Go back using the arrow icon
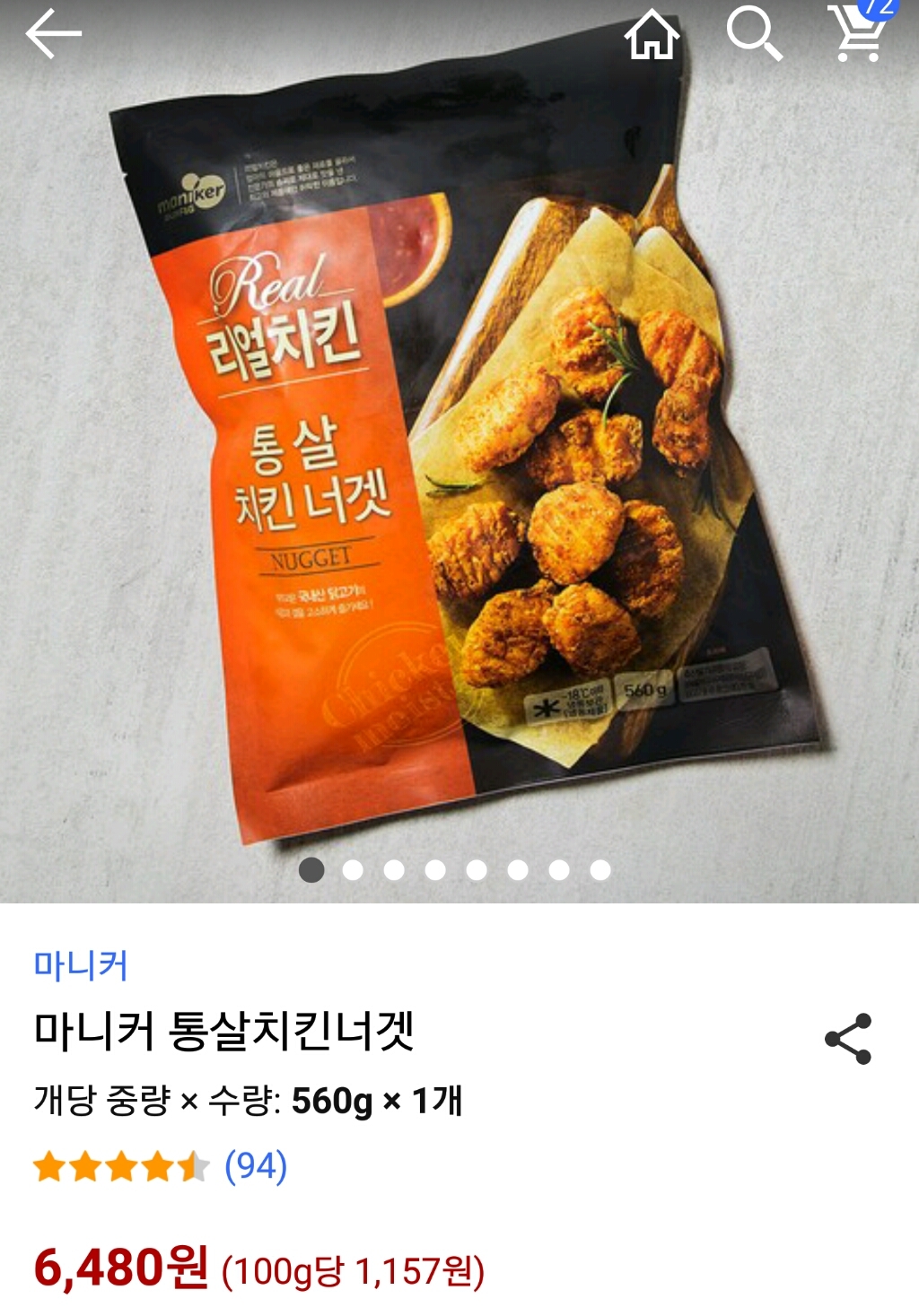Screen dimensions: 919x1316 click(53, 35)
